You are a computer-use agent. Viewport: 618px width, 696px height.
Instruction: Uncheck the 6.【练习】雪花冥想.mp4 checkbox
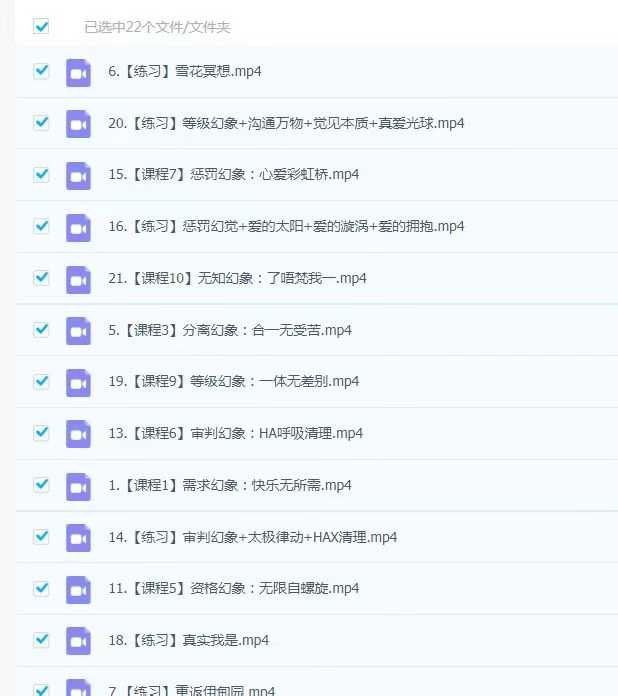pyautogui.click(x=41, y=71)
